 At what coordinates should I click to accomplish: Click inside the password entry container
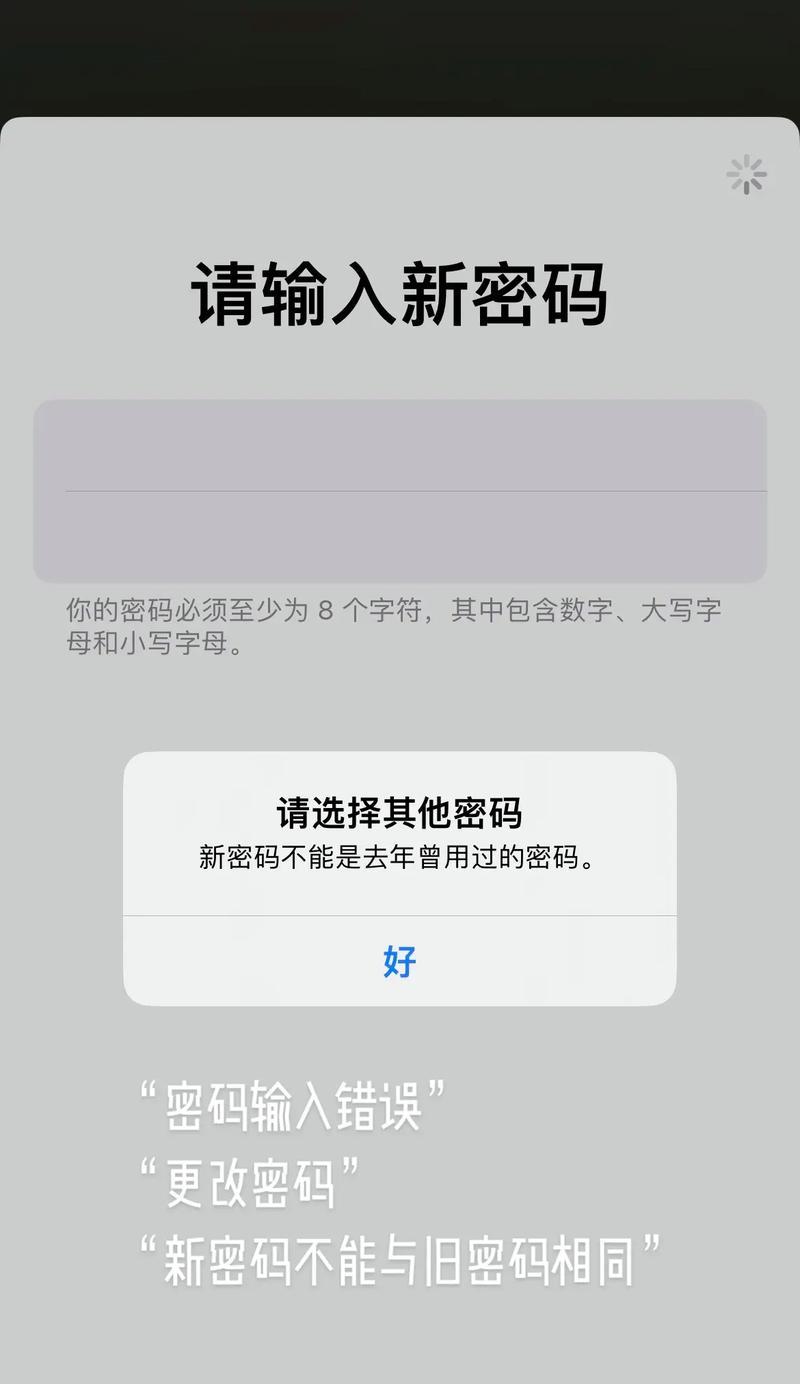(398, 490)
